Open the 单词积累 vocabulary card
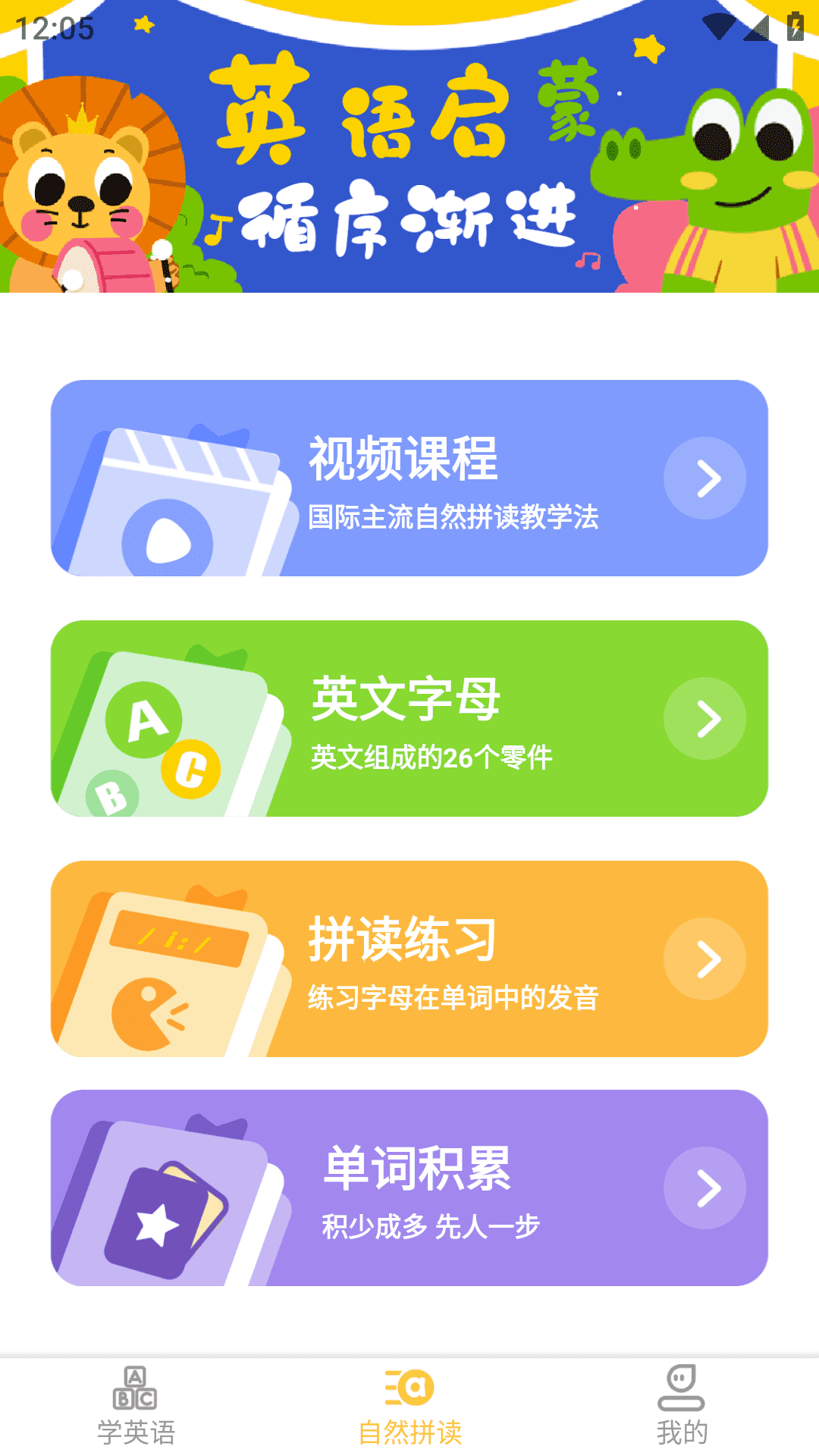 point(409,1188)
